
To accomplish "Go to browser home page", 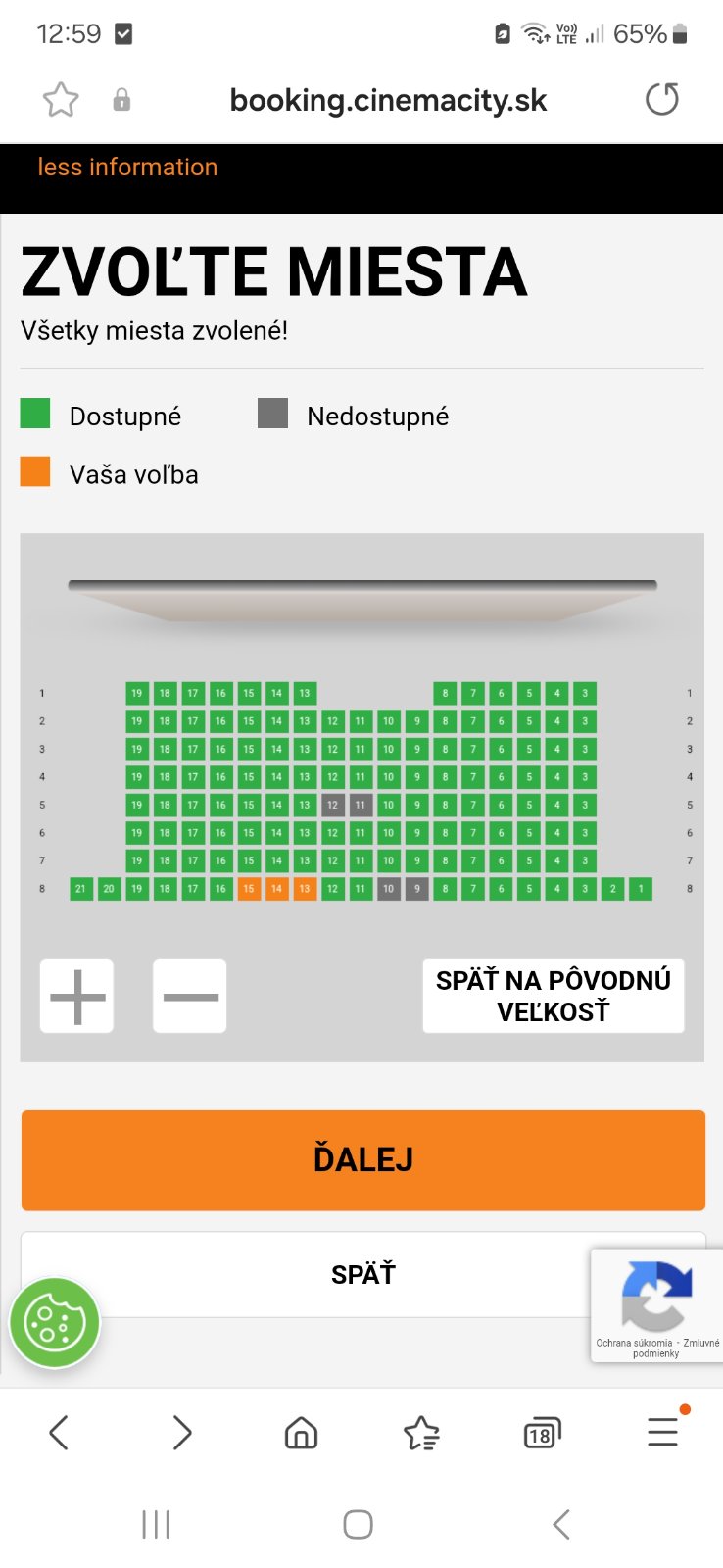I will click(x=301, y=1433).
